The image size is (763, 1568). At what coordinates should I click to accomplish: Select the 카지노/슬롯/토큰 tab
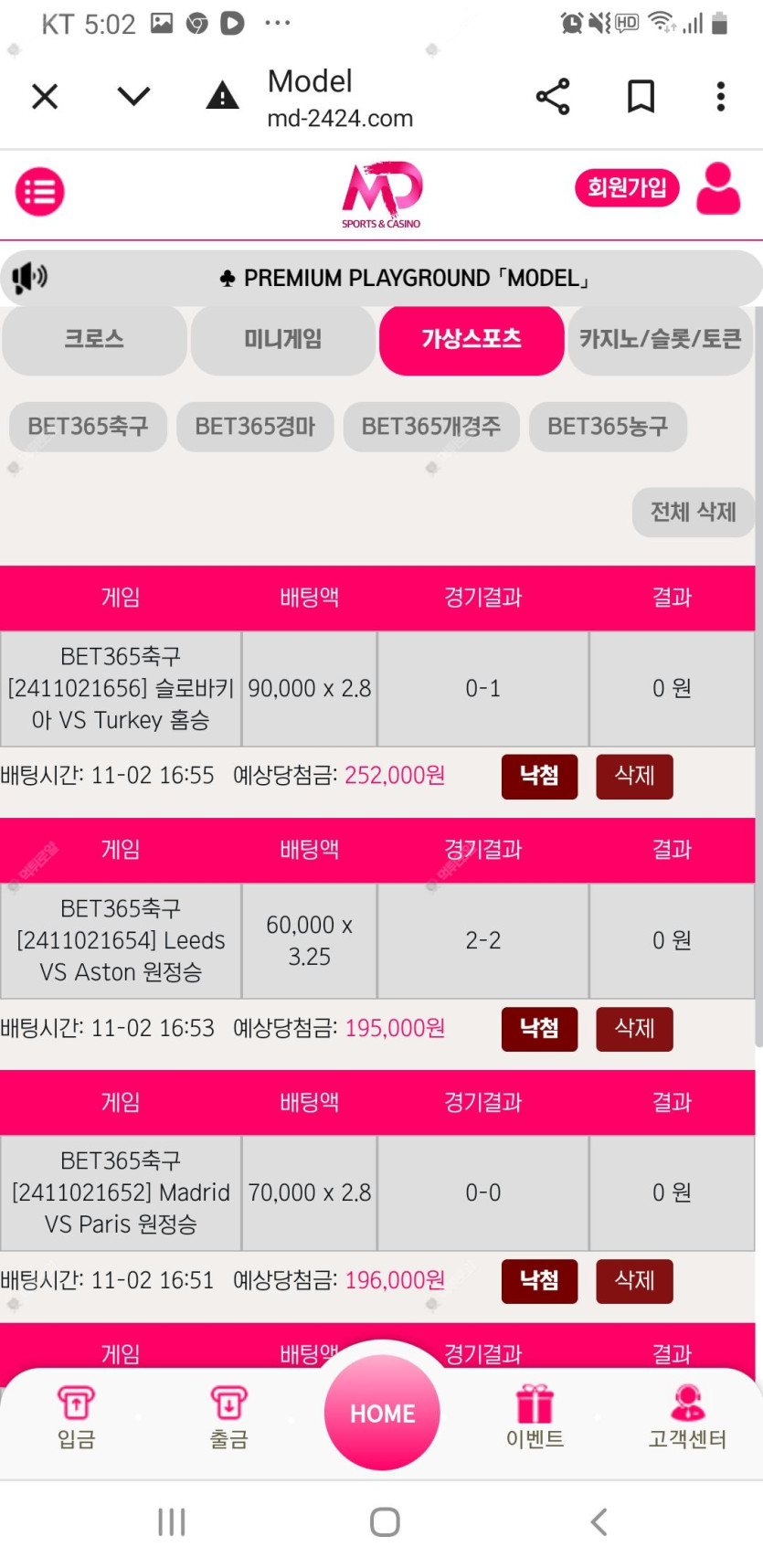pos(660,340)
